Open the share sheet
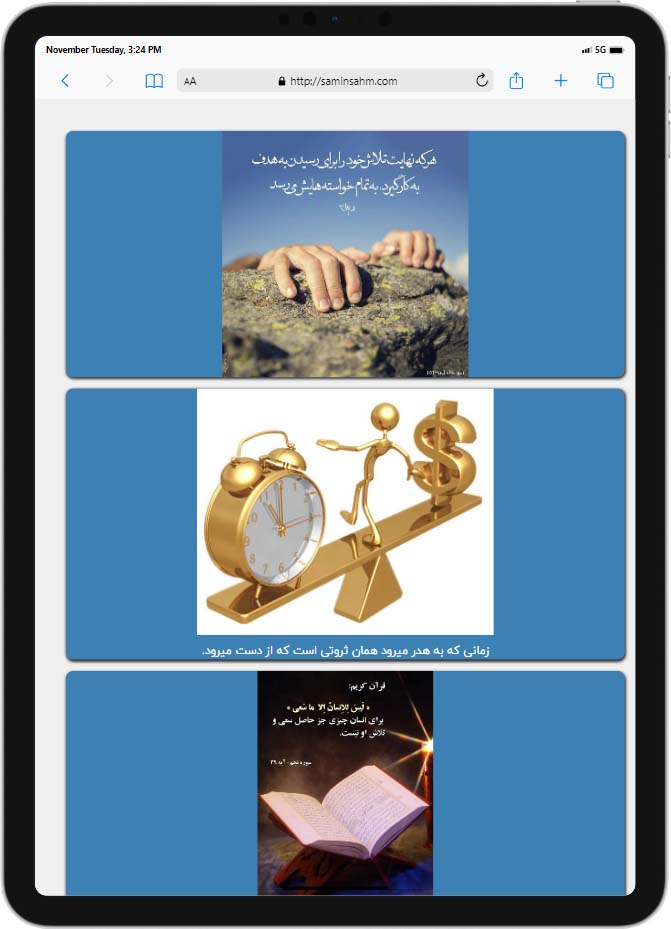This screenshot has width=671, height=929. point(516,81)
